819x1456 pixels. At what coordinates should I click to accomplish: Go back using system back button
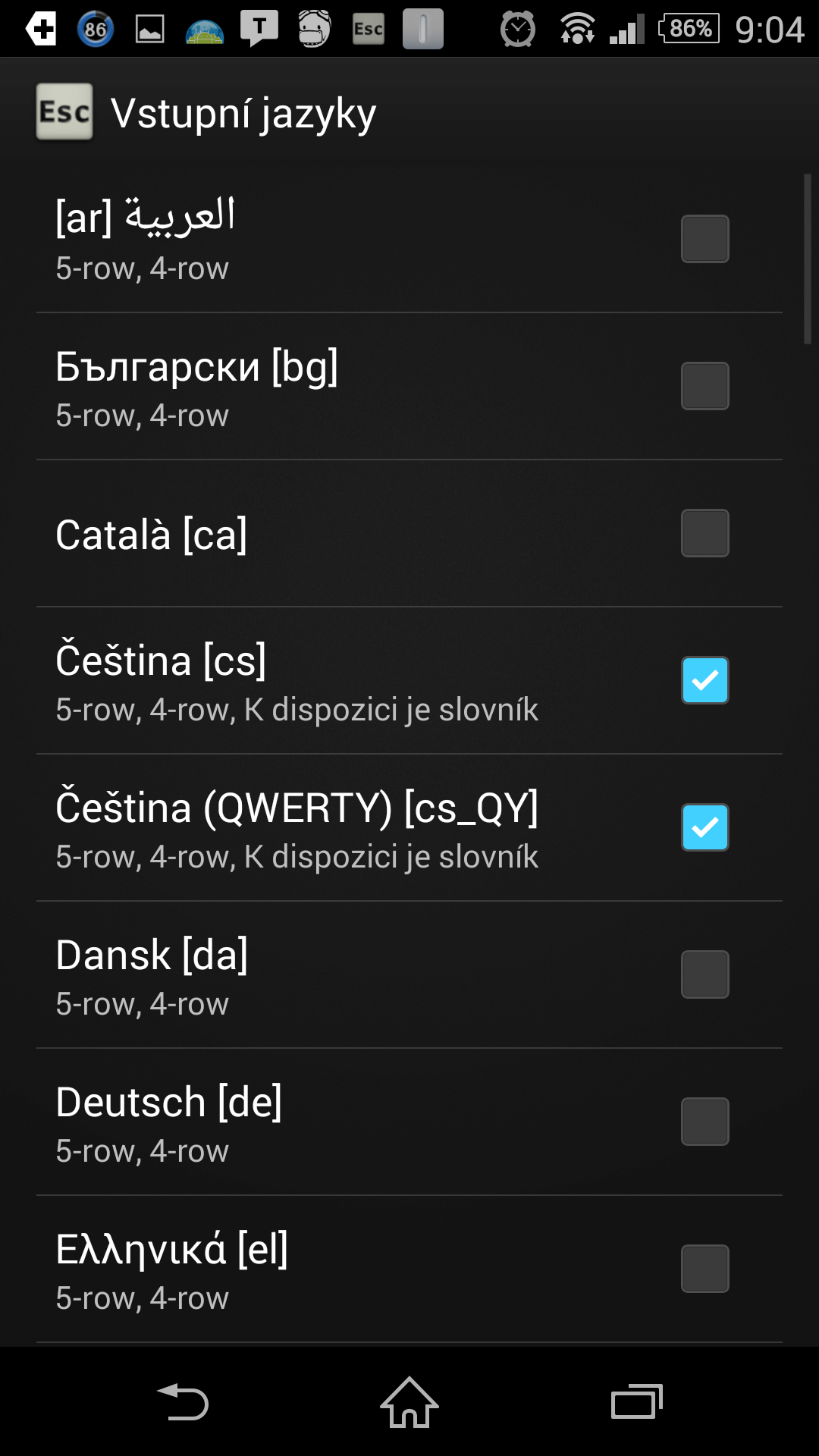[182, 1401]
